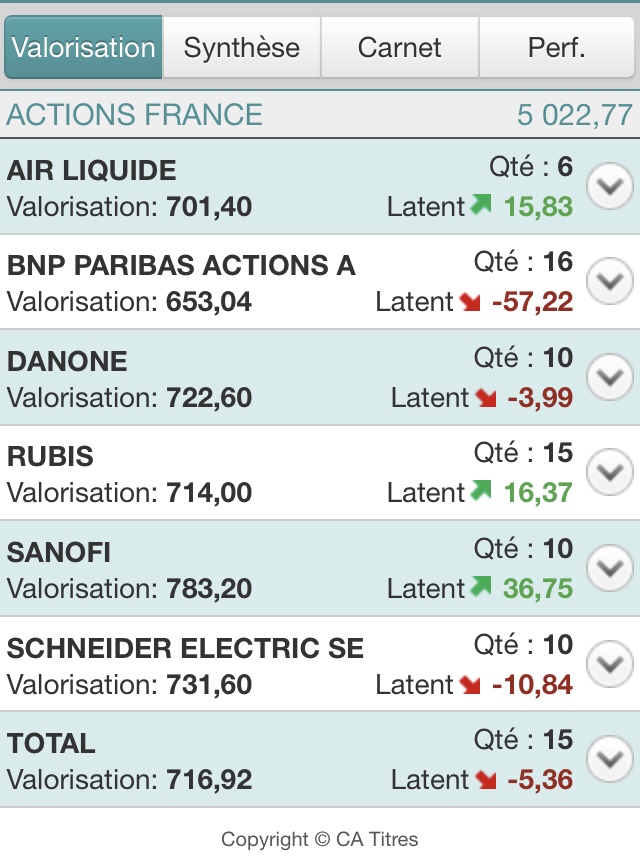
Task: Open the chevron on the TOTAL row
Action: click(609, 760)
